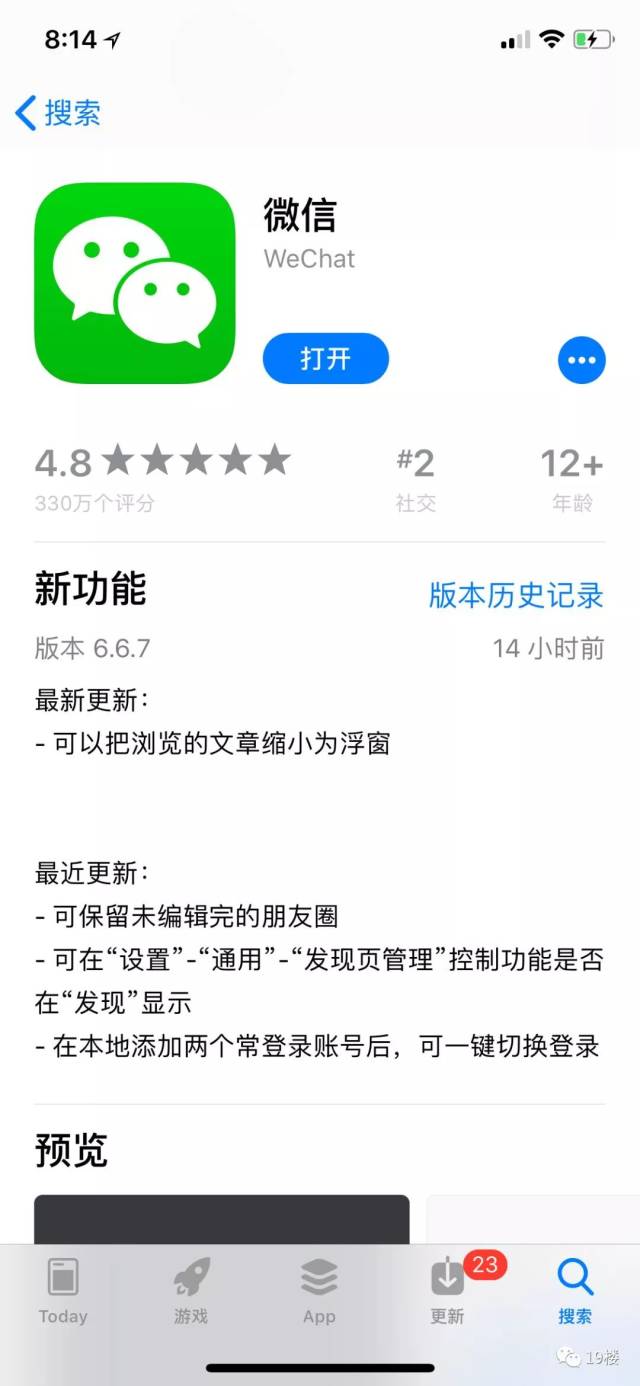Image resolution: width=640 pixels, height=1386 pixels.
Task: Select the 搜索 tab
Action: point(575,1290)
